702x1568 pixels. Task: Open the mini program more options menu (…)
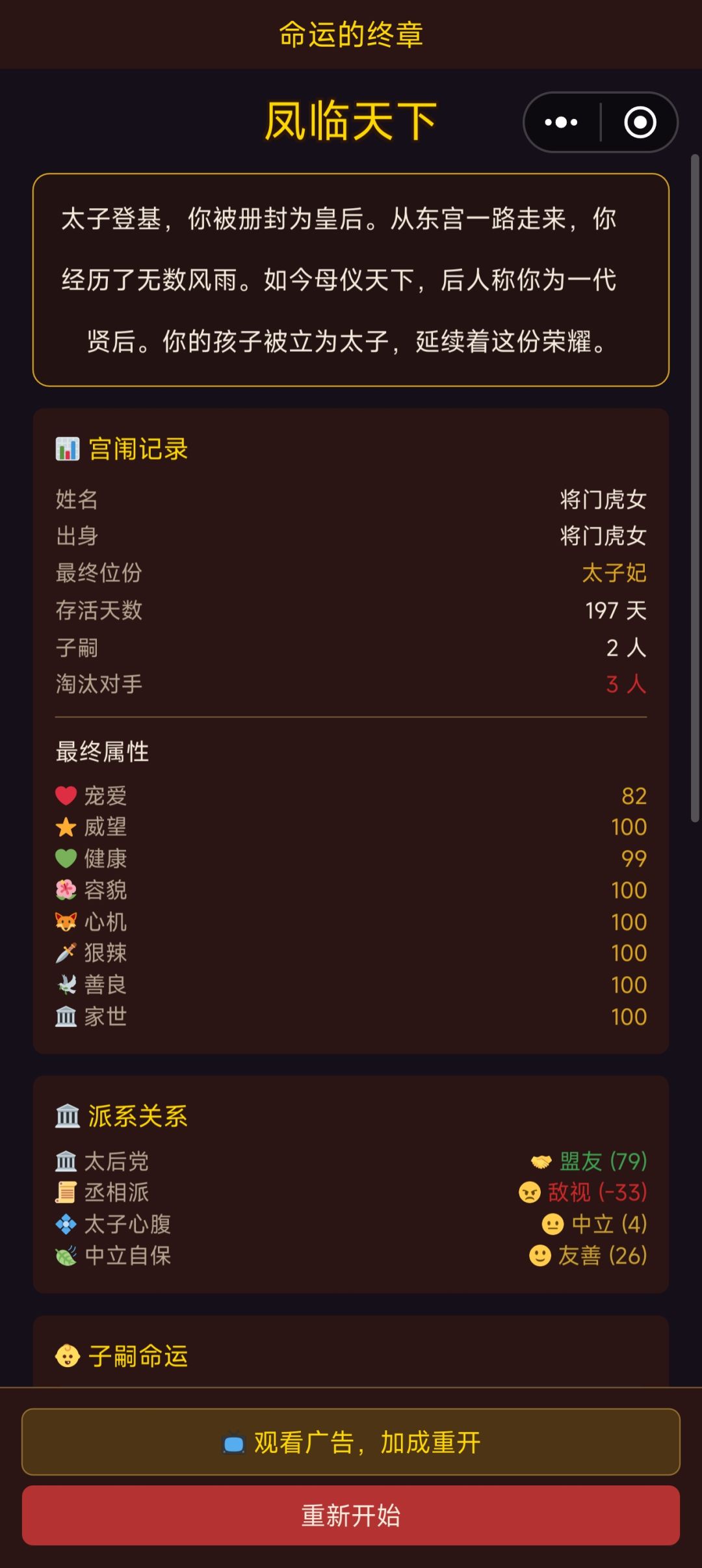(x=560, y=121)
